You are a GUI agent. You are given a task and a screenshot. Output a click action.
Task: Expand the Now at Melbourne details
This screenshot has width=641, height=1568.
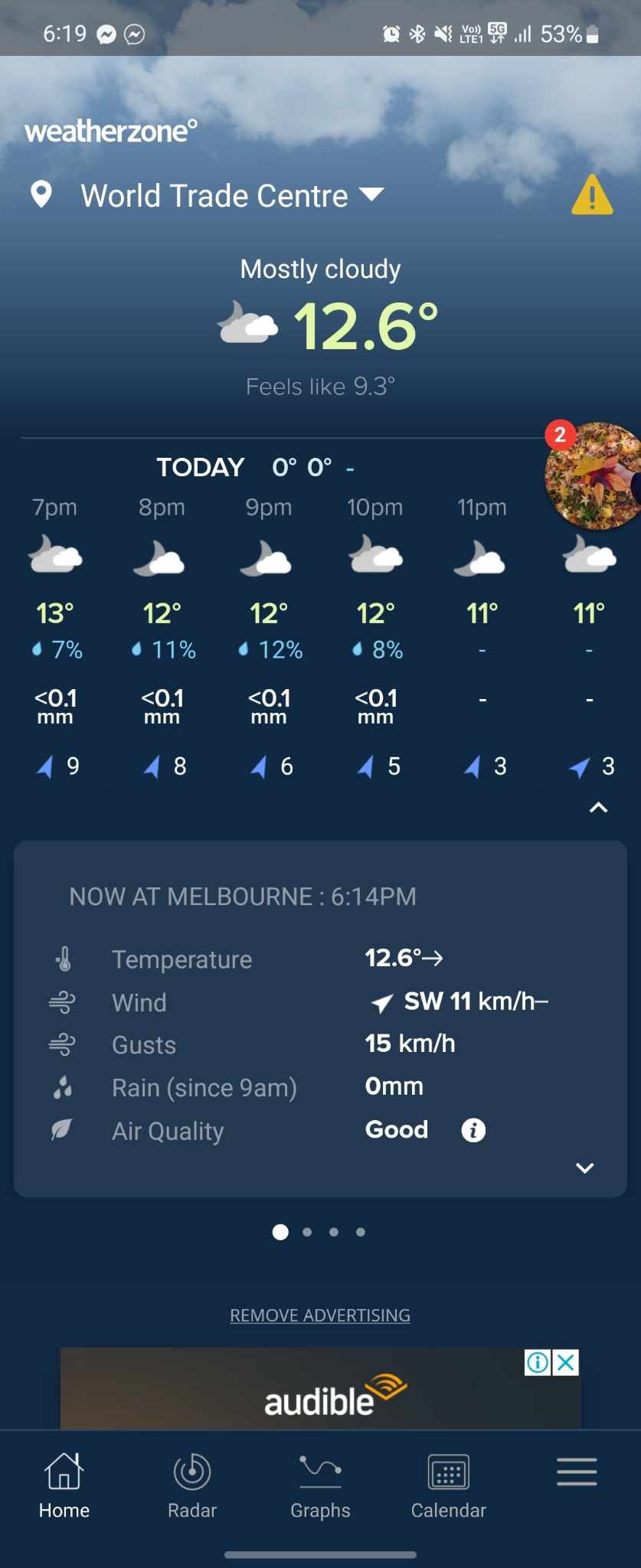(584, 1168)
